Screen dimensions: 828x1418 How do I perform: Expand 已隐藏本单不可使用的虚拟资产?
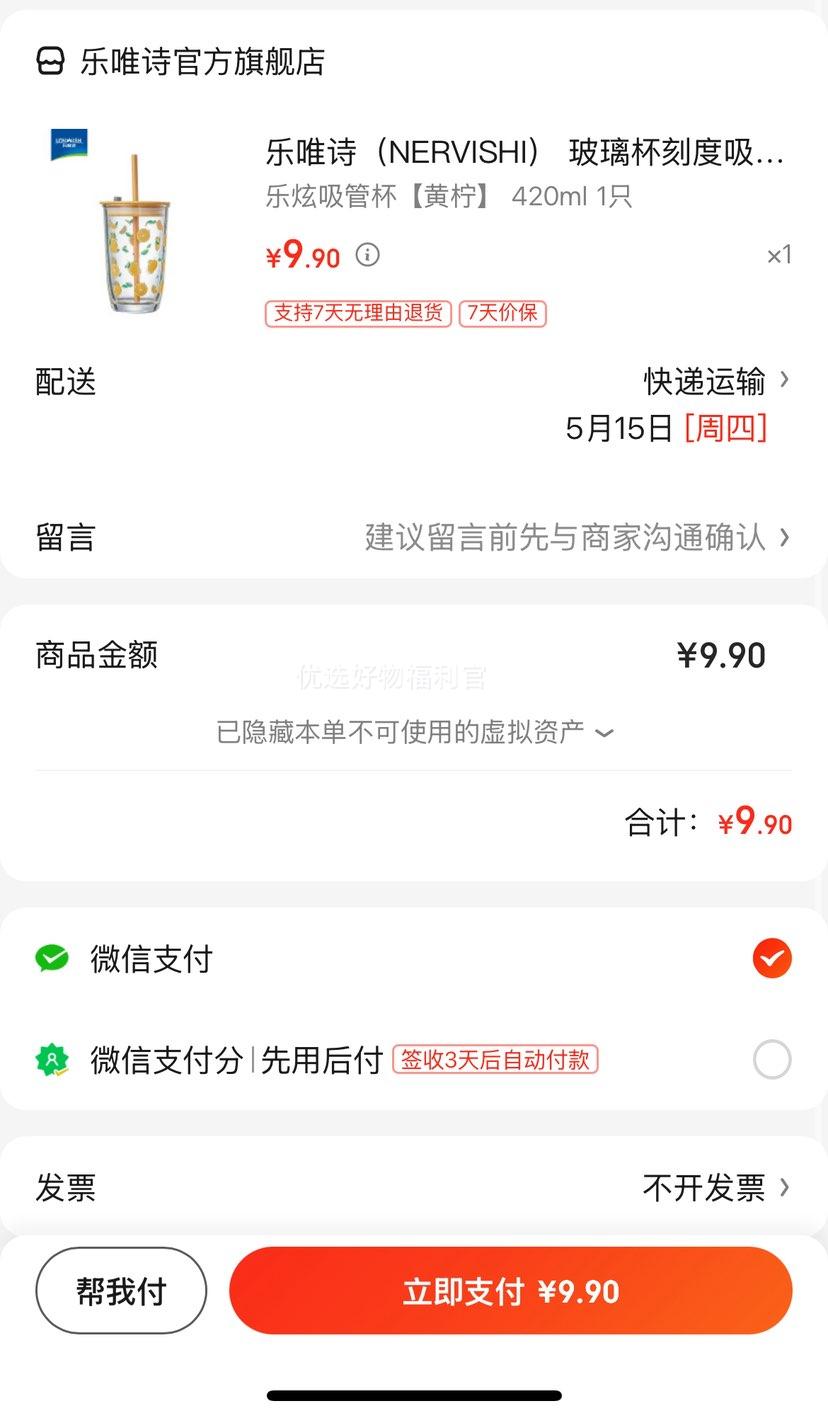pos(414,732)
